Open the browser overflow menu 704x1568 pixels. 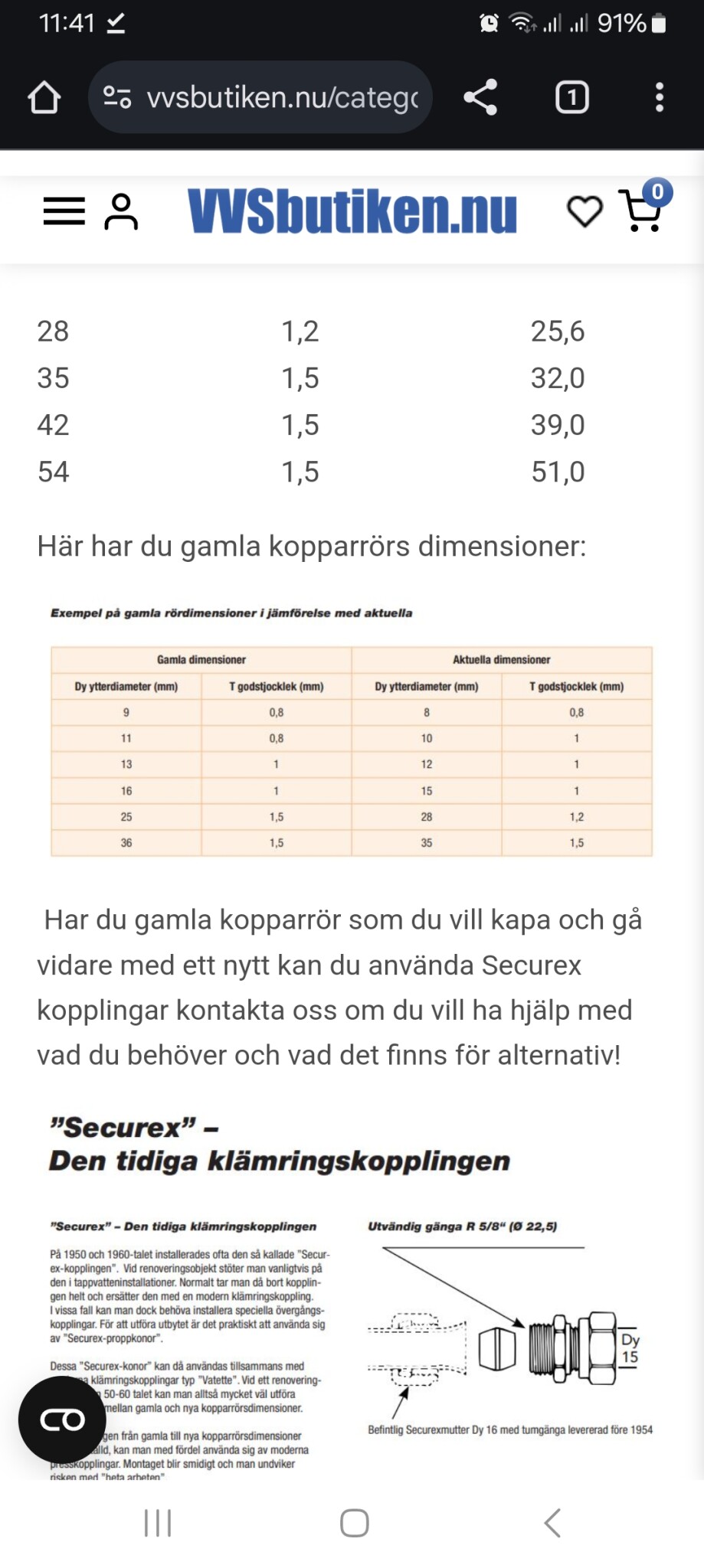[x=659, y=97]
